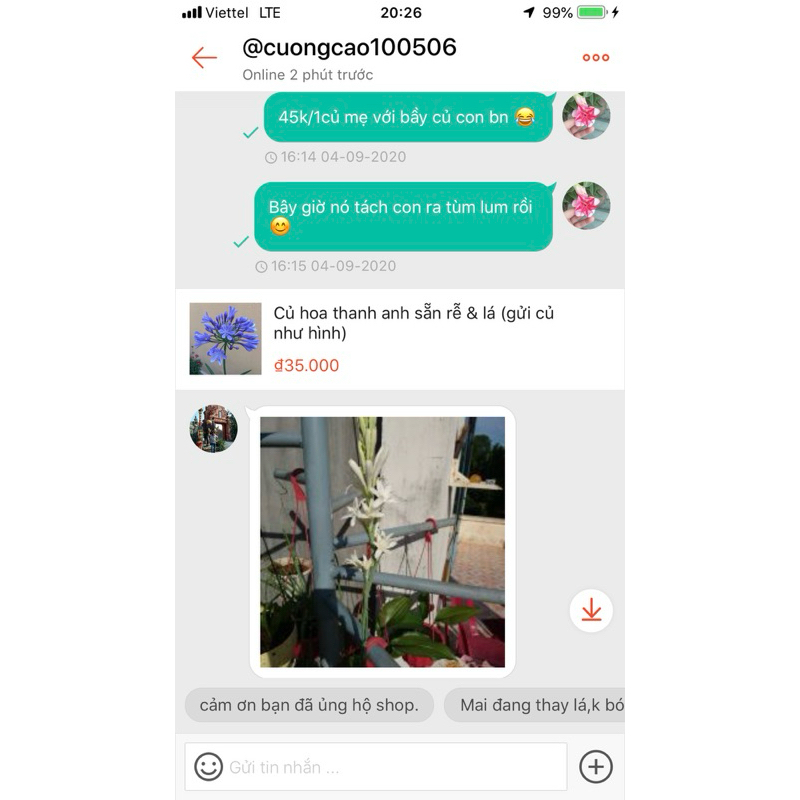Select quick reply starting 'Mai đang thay lá'
This screenshot has width=800, height=800.
[x=538, y=705]
